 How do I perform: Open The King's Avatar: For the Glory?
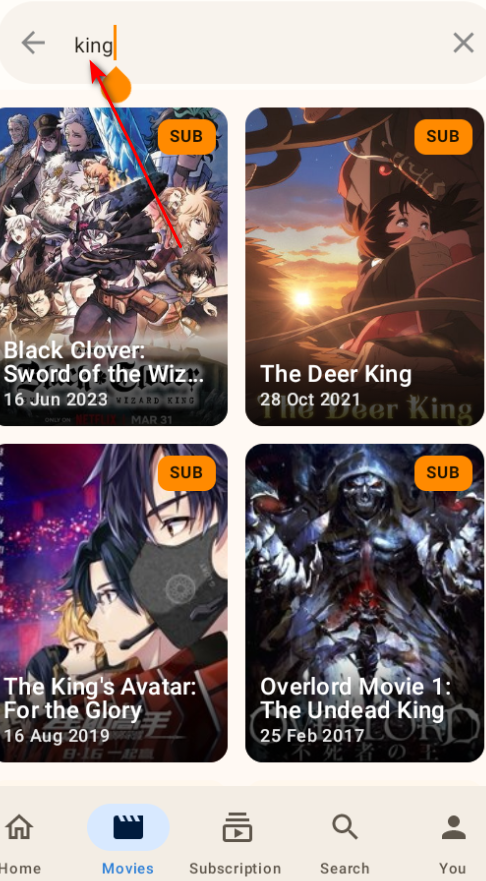[x=113, y=603]
